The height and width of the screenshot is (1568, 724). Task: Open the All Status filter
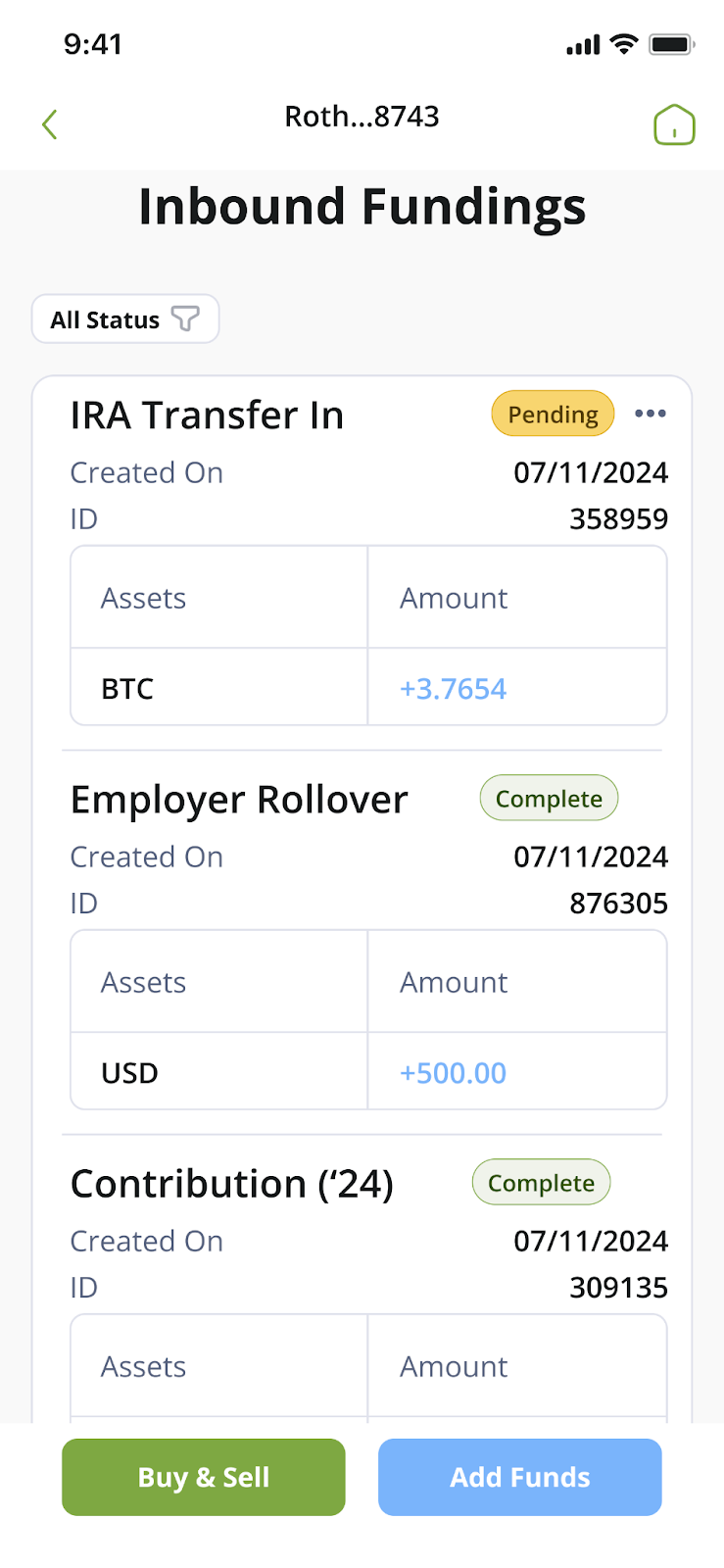[x=125, y=319]
